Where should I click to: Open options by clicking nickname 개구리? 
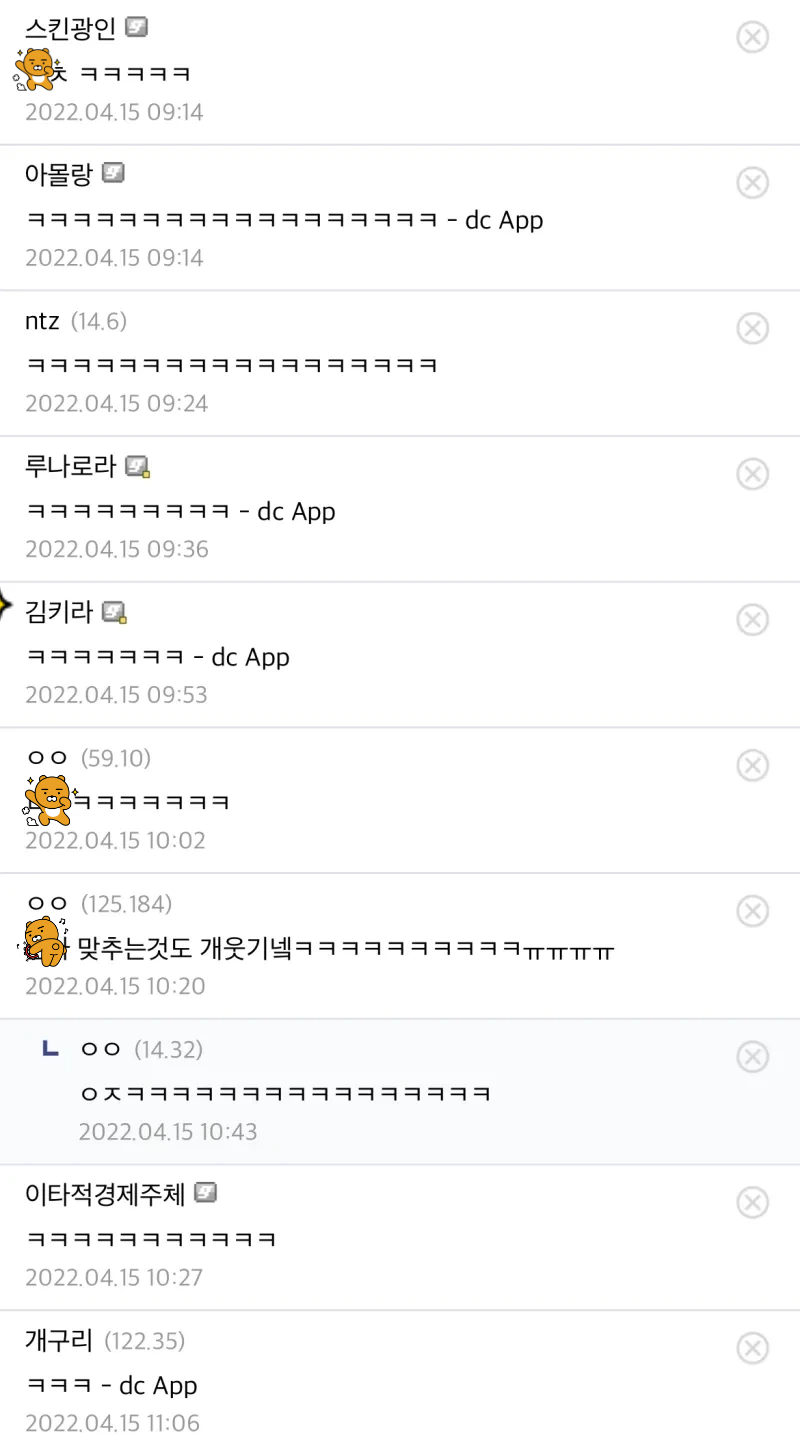[x=58, y=1340]
